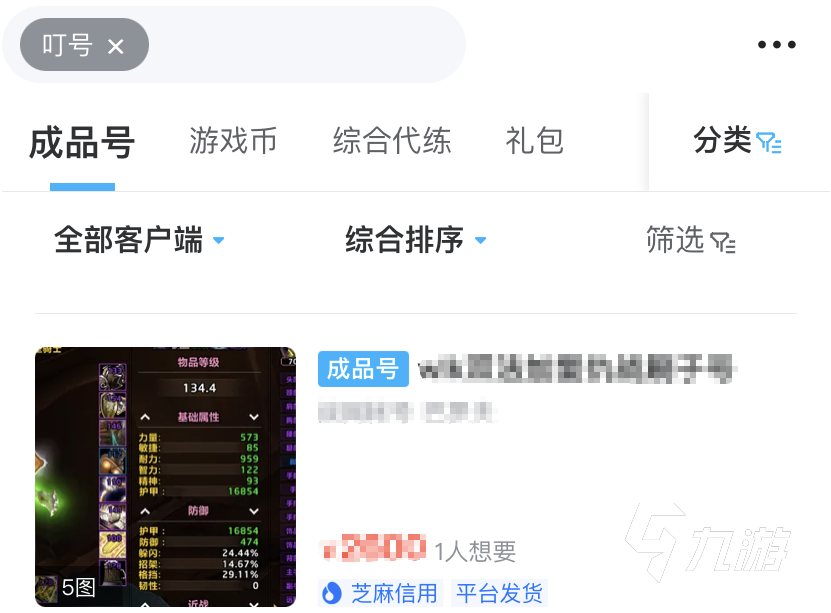Tap the search box next to the 叮号 chip
The width and height of the screenshot is (831, 613).
(x=305, y=45)
